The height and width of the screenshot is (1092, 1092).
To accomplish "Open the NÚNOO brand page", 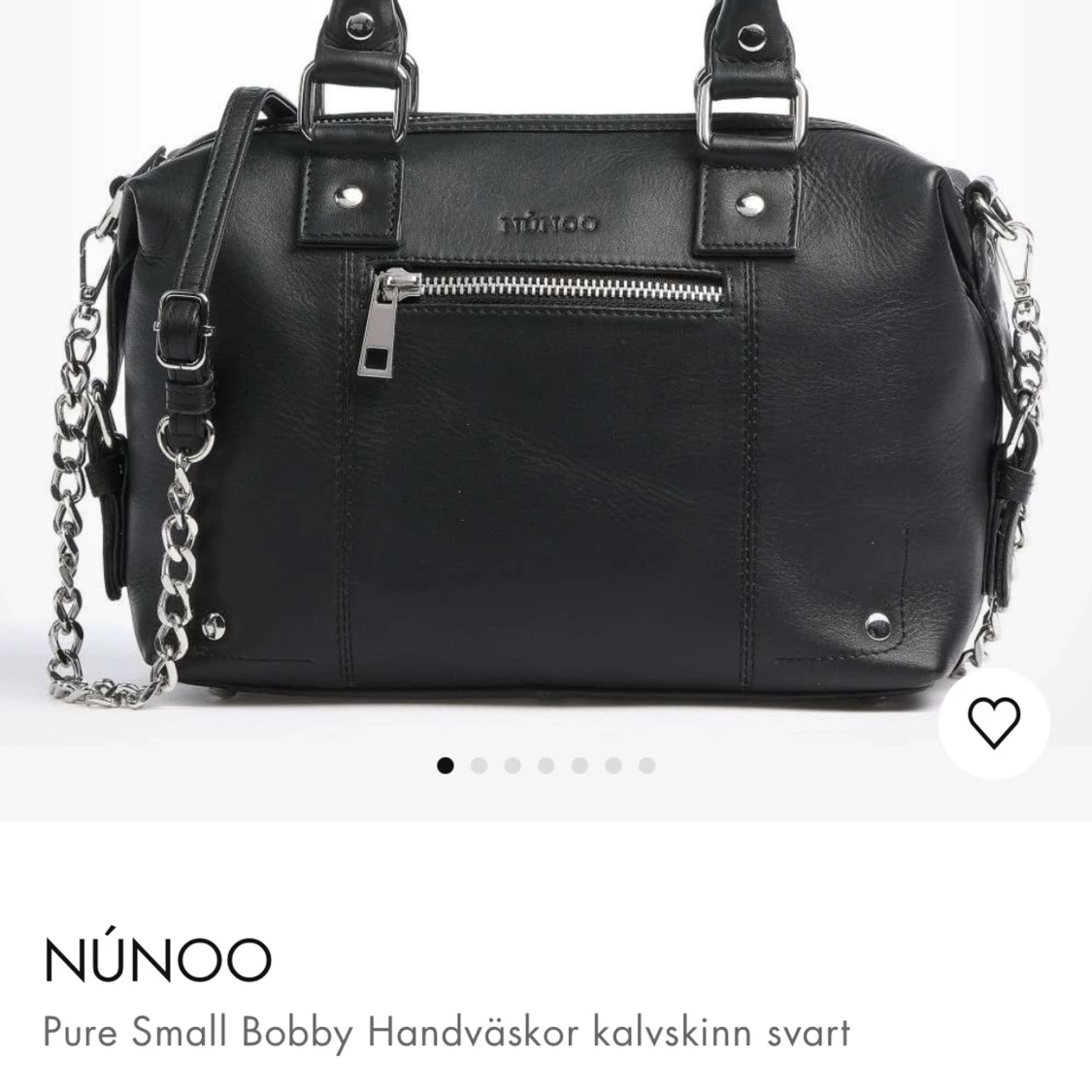I will (x=157, y=959).
